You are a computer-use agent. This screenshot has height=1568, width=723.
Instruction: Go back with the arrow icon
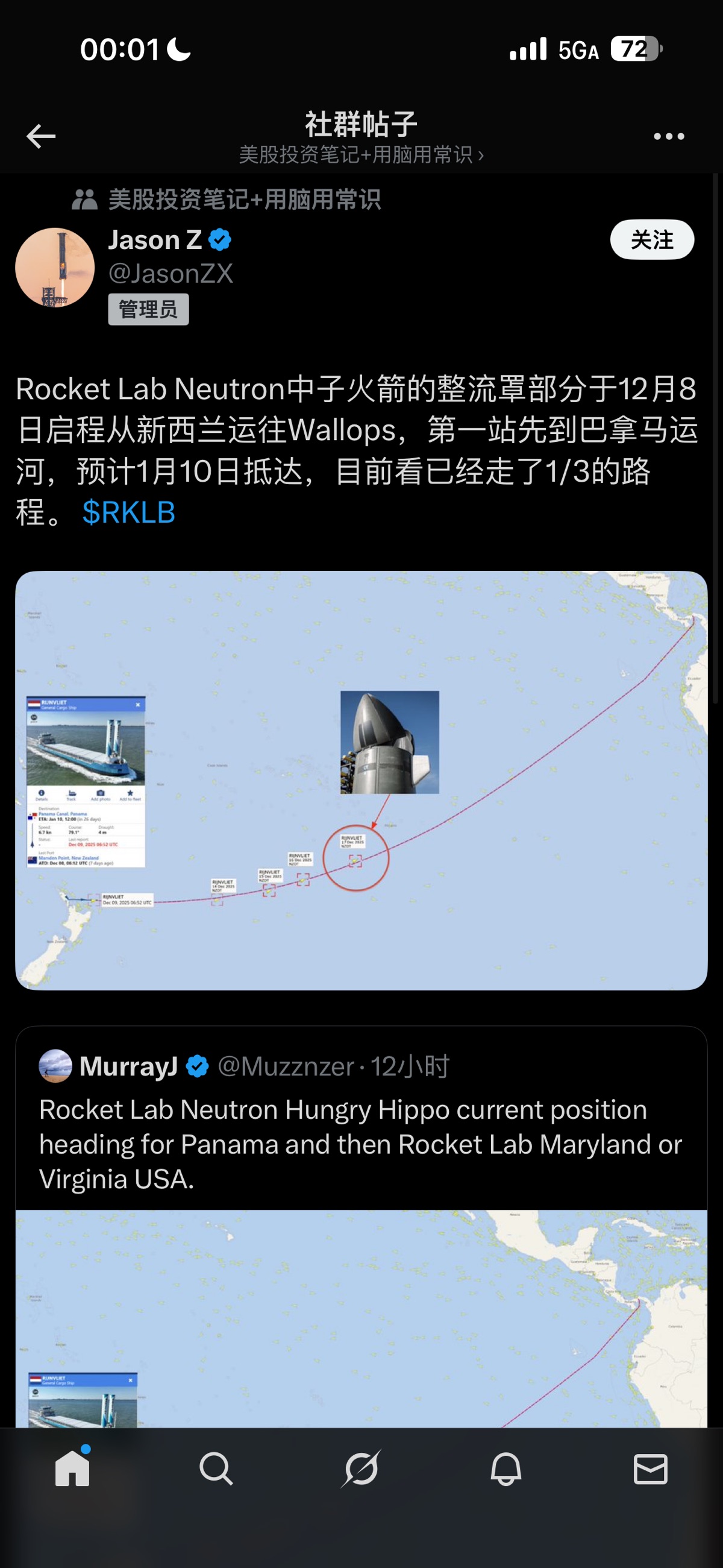pyautogui.click(x=42, y=136)
